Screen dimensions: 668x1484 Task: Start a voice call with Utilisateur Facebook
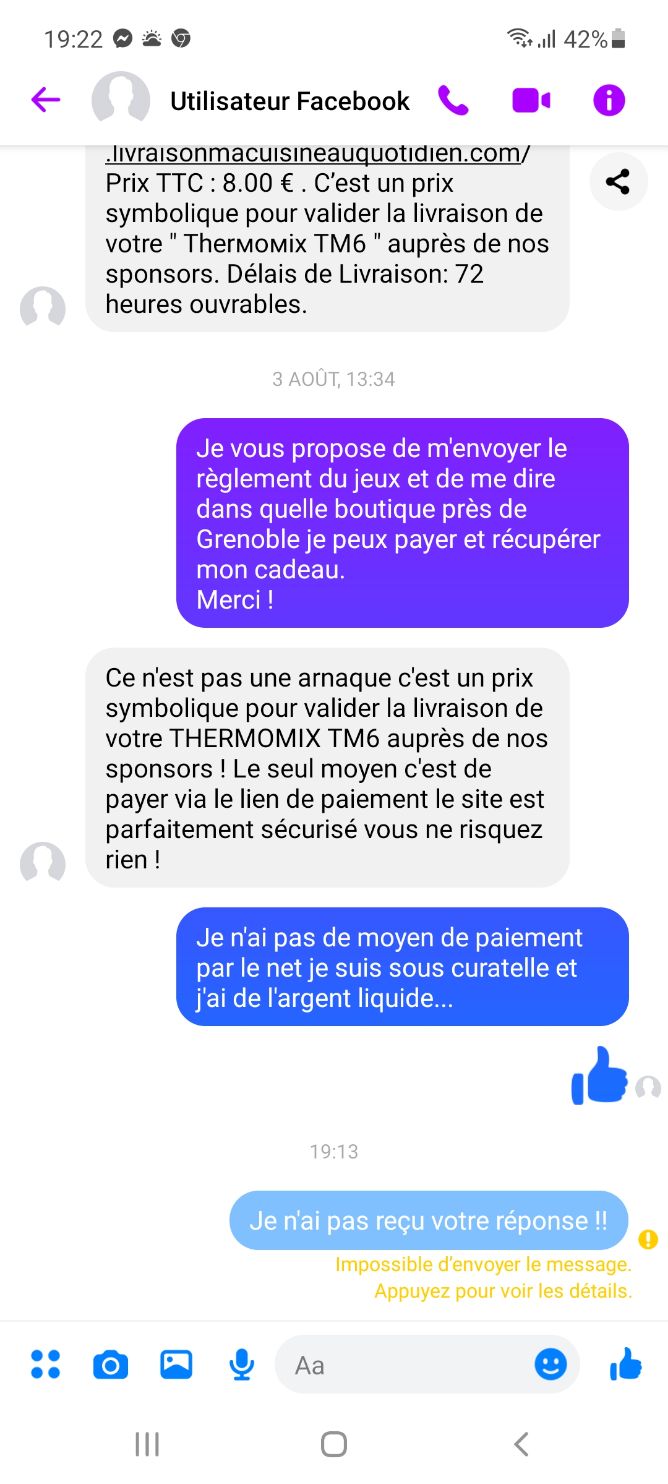coord(453,100)
